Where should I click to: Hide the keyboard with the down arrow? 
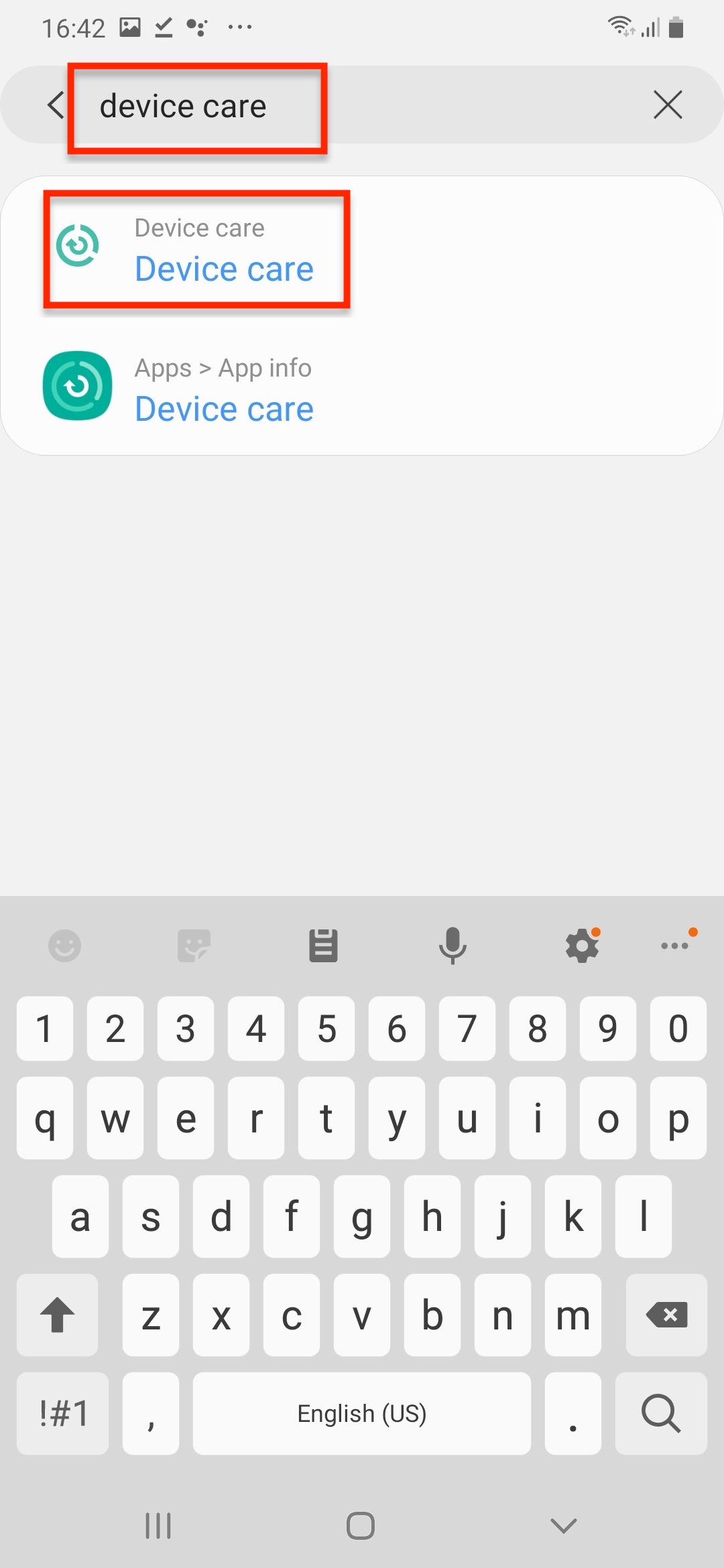pos(563,1526)
